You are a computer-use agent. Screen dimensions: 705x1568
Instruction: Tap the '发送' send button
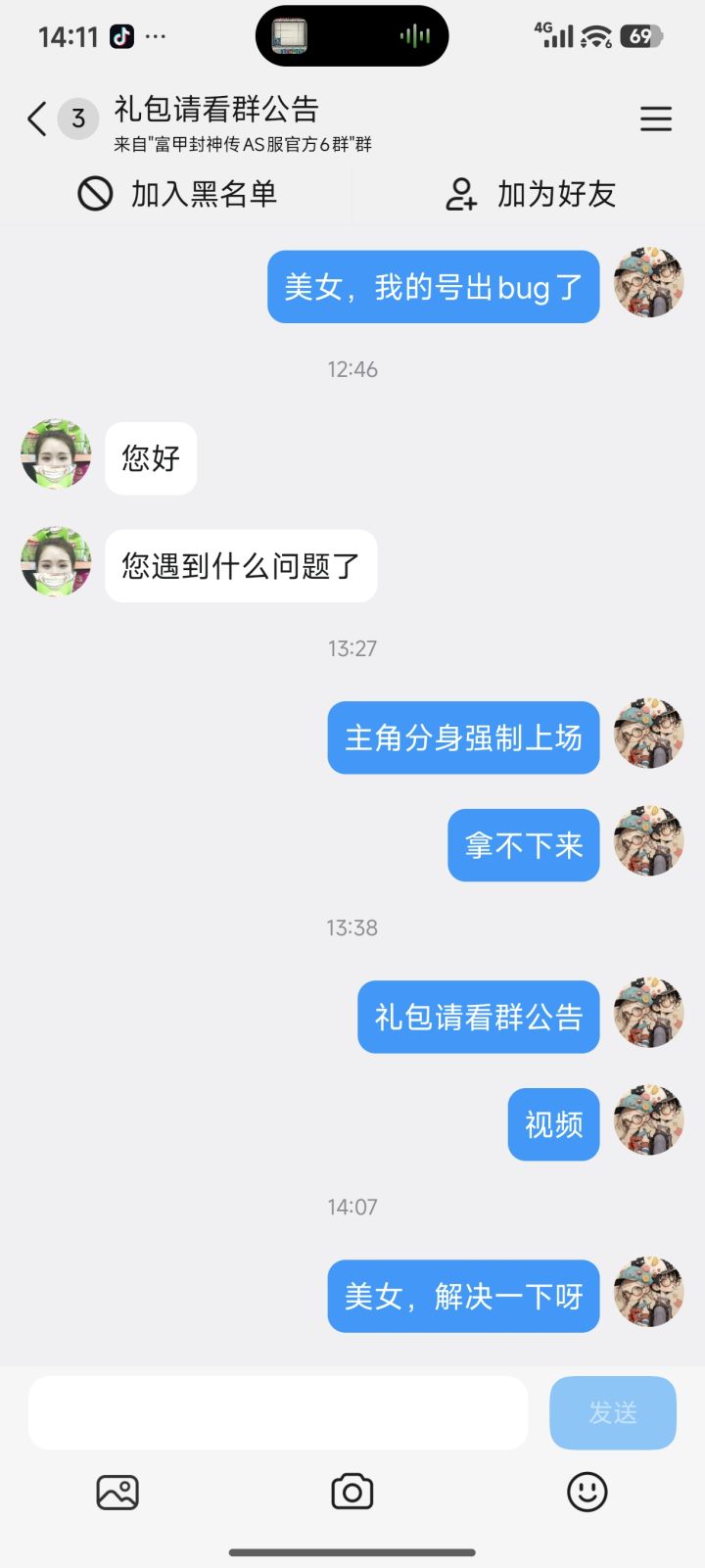[612, 1412]
